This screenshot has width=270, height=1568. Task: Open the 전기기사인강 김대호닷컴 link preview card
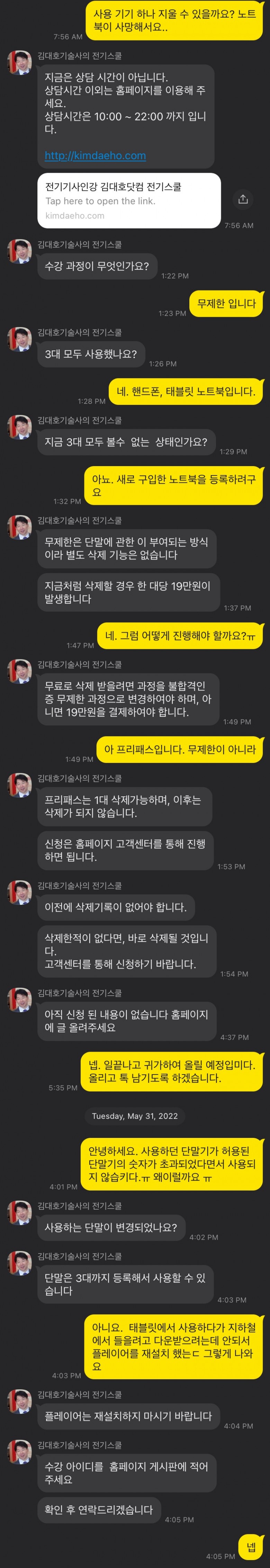[x=128, y=200]
